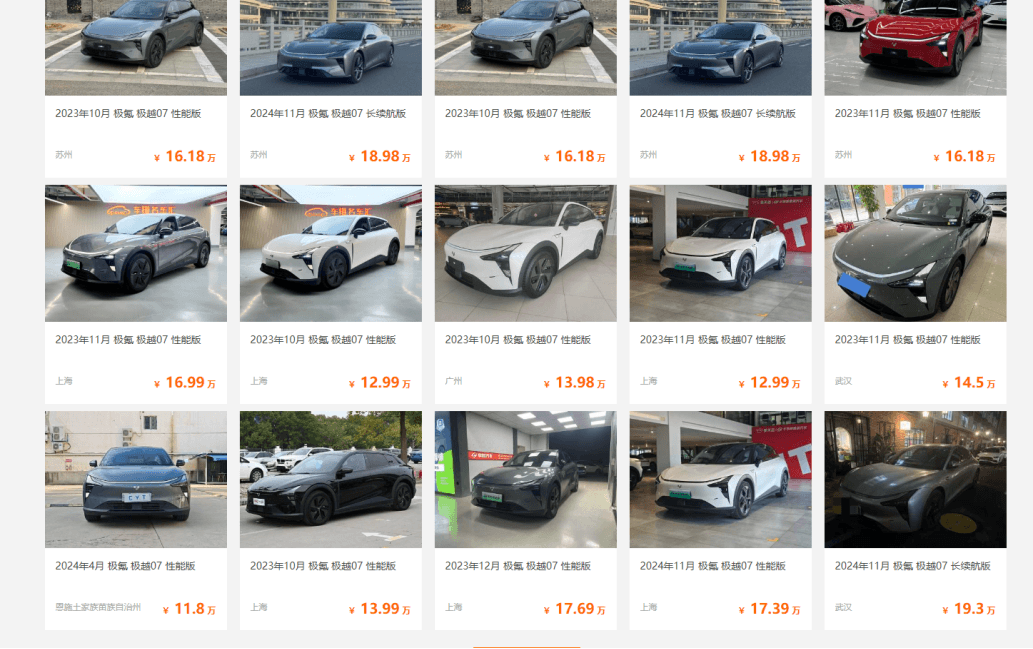The width and height of the screenshot is (1033, 649).
Task: Open the Wuhan listing priced 14.5万
Action: click(915, 254)
